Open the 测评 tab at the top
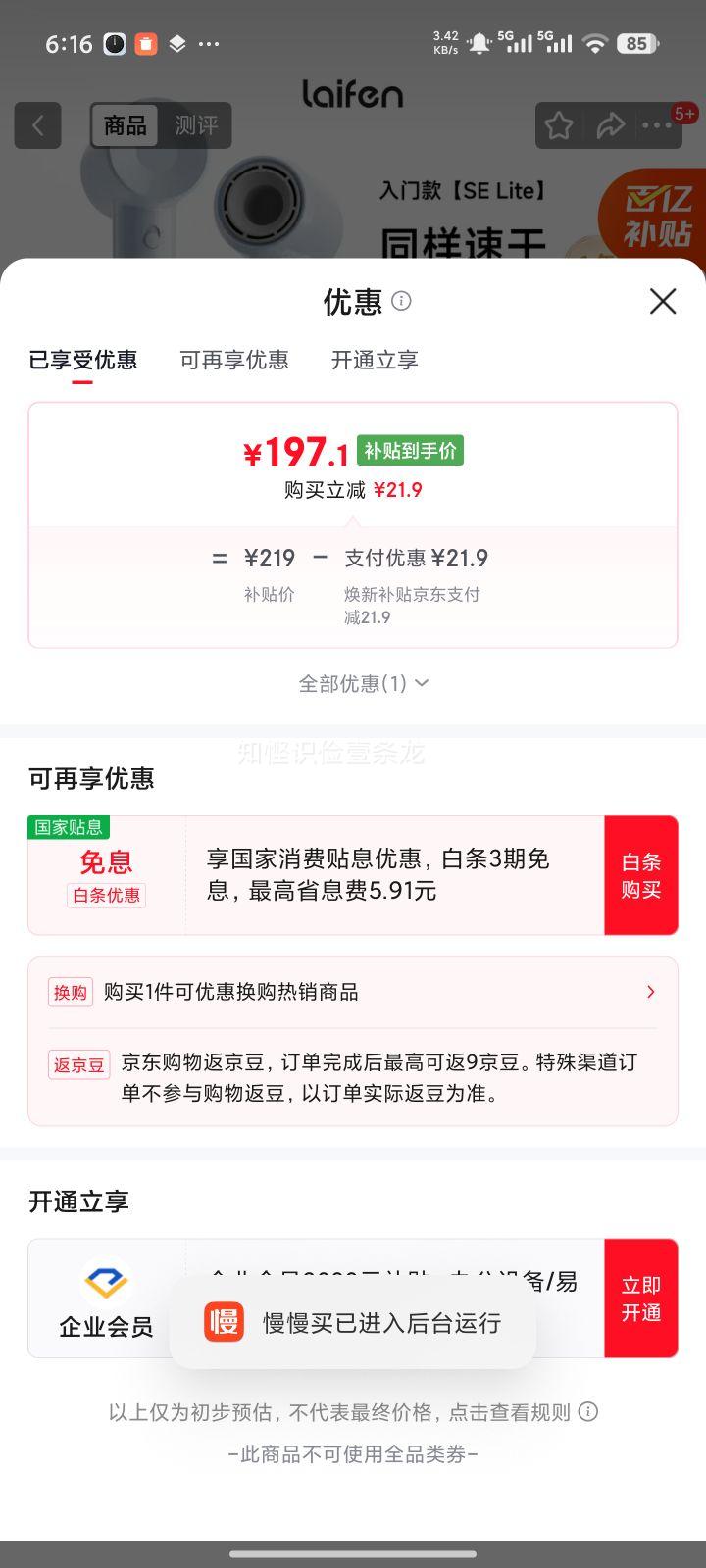 [197, 125]
